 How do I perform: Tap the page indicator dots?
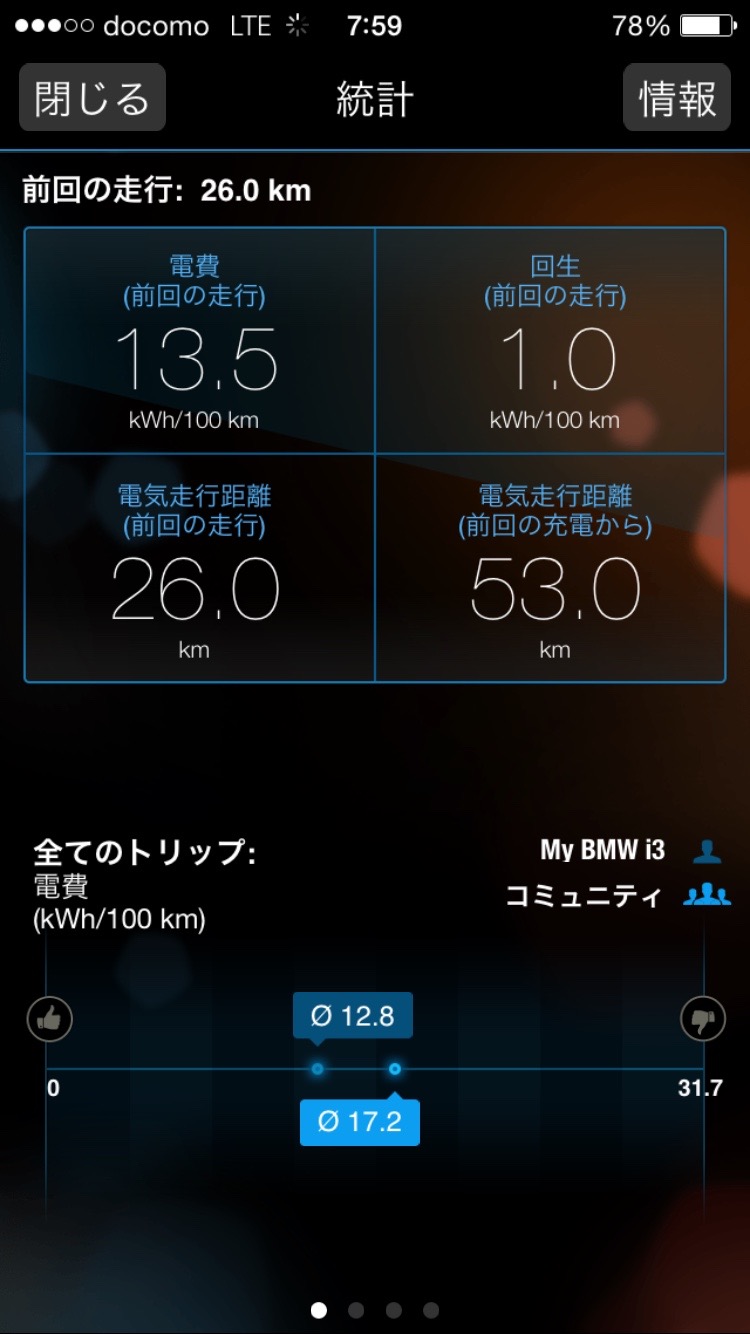375,1310
